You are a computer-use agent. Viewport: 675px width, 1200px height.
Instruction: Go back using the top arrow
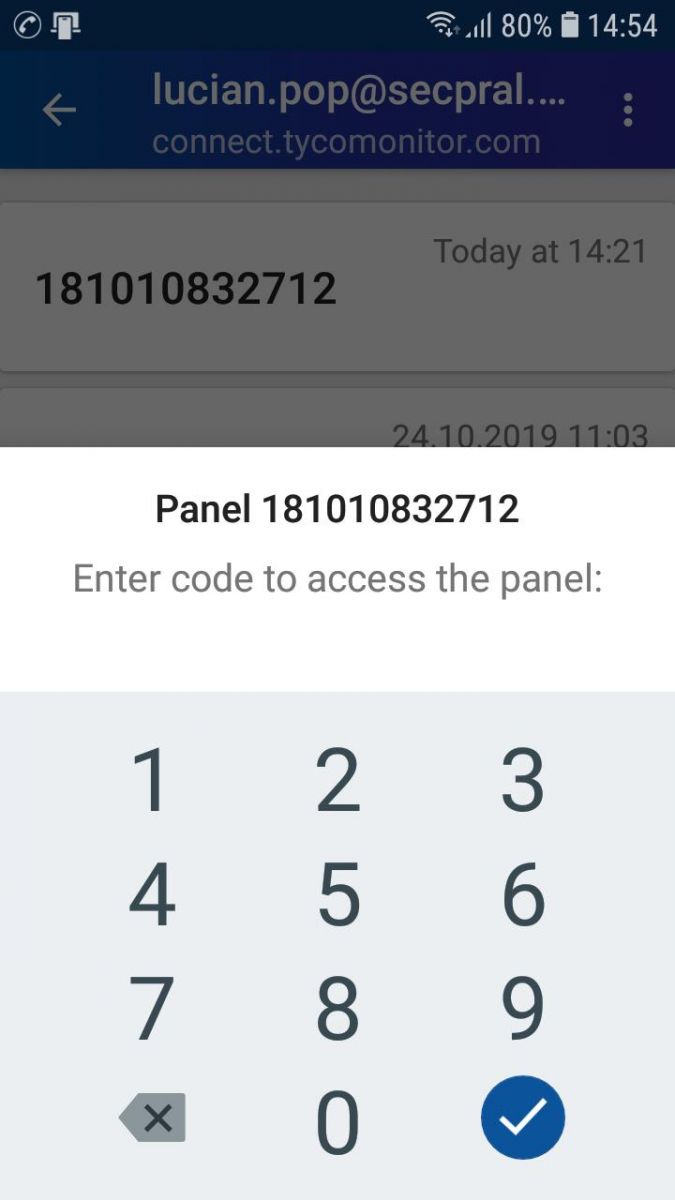tap(59, 110)
